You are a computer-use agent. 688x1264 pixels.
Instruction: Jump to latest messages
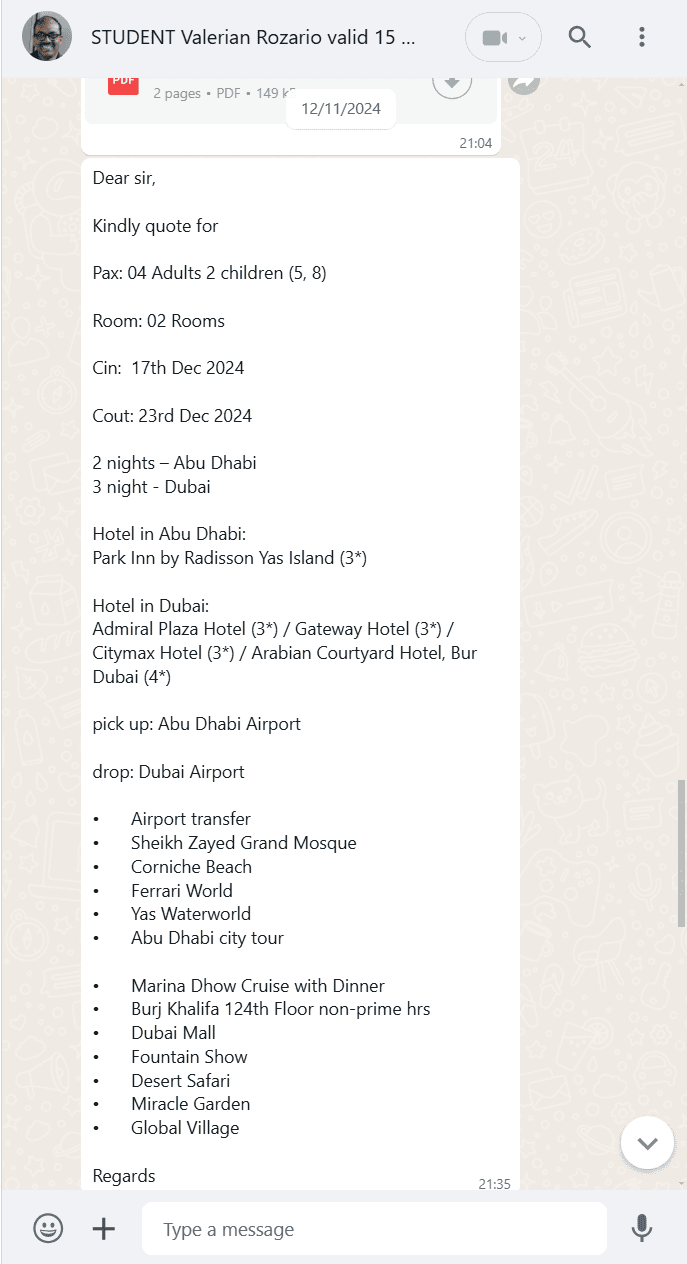point(647,1143)
